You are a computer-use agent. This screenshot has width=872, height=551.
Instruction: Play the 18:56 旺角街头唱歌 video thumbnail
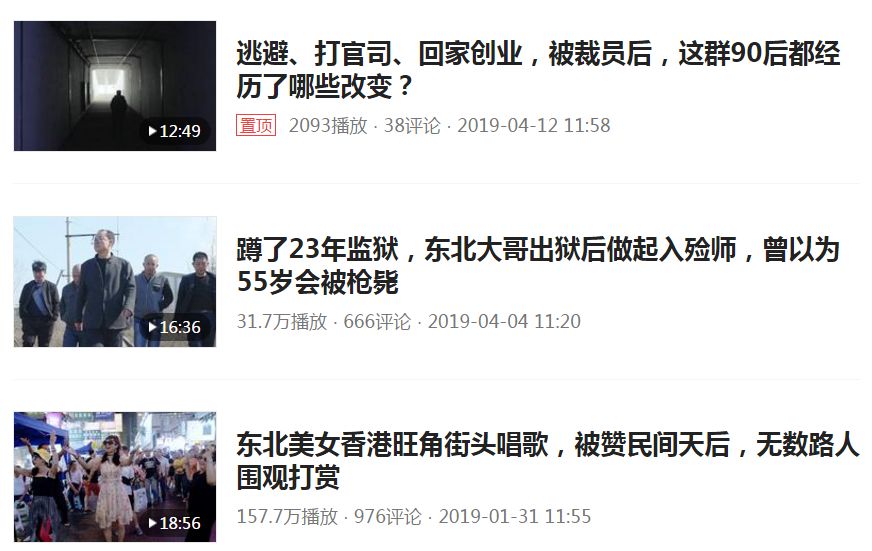point(115,477)
